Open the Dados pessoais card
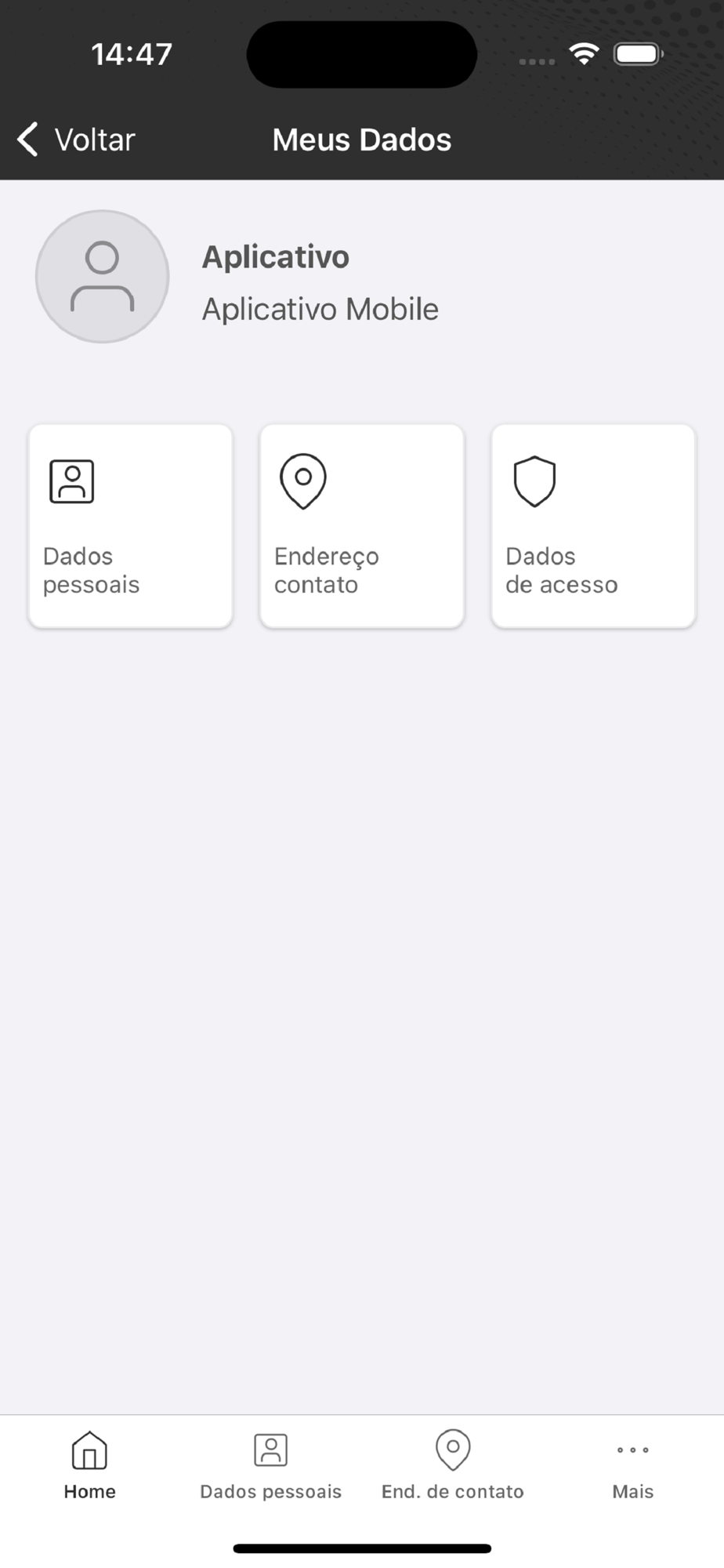Viewport: 724px width, 1568px height. [x=131, y=526]
